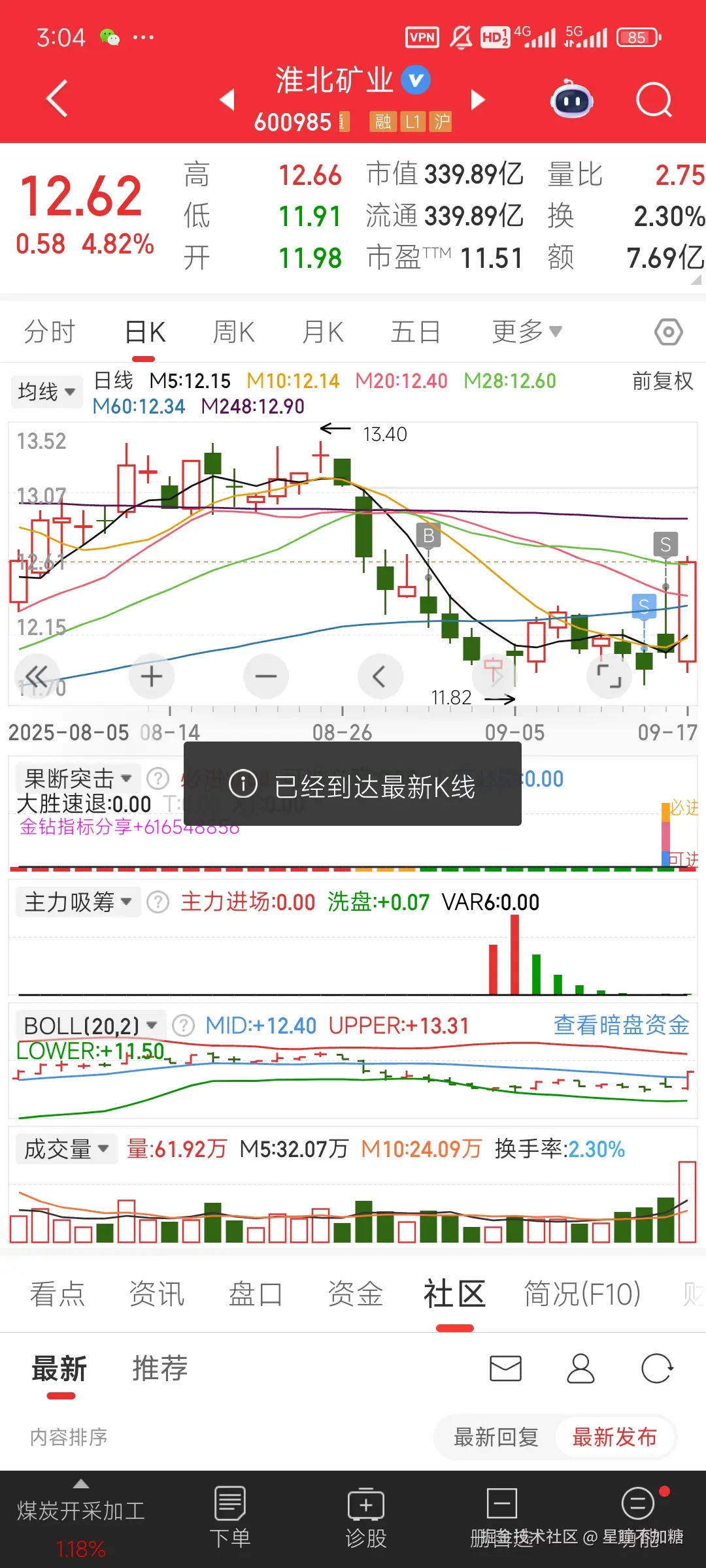Switch to the 周K weekly tab
The width and height of the screenshot is (706, 1568).
pos(233,331)
